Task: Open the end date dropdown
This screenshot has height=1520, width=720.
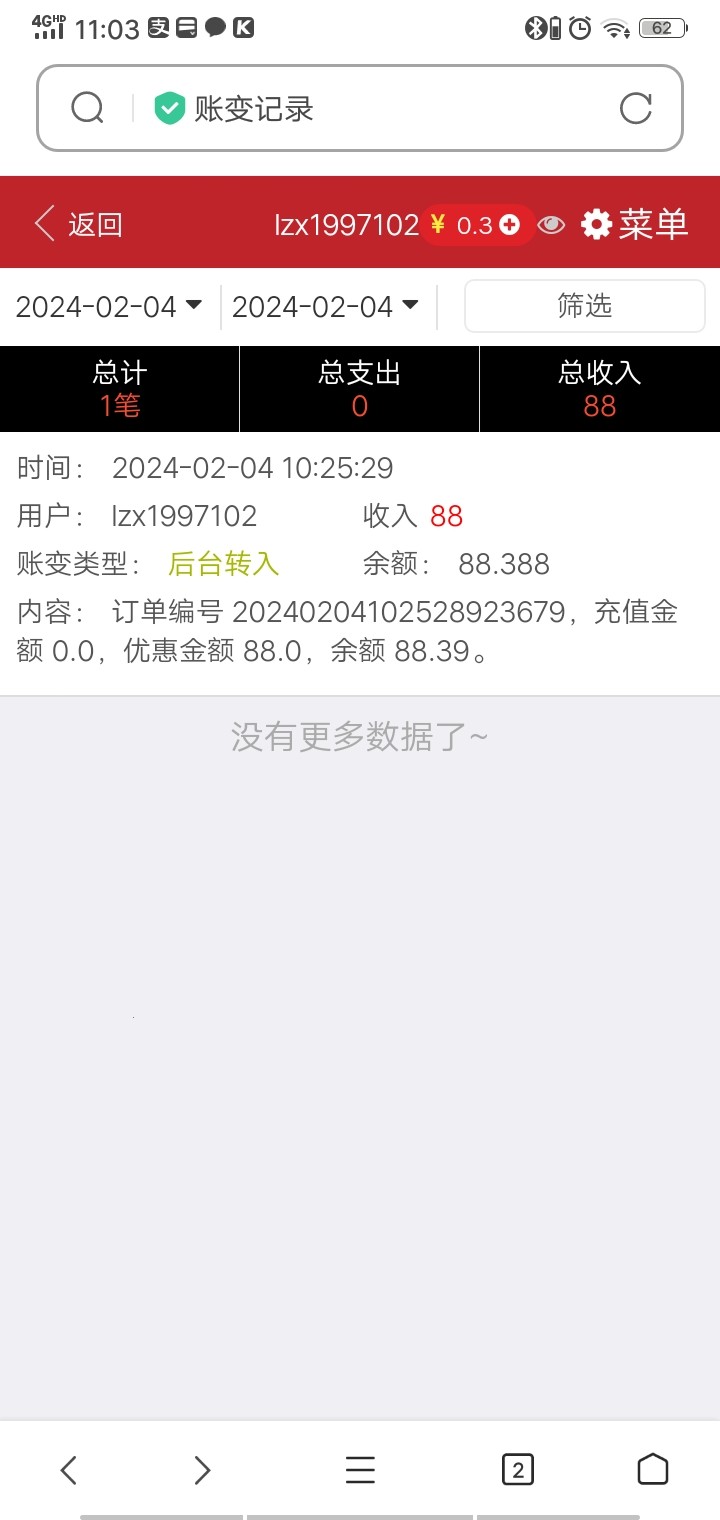Action: coord(326,306)
